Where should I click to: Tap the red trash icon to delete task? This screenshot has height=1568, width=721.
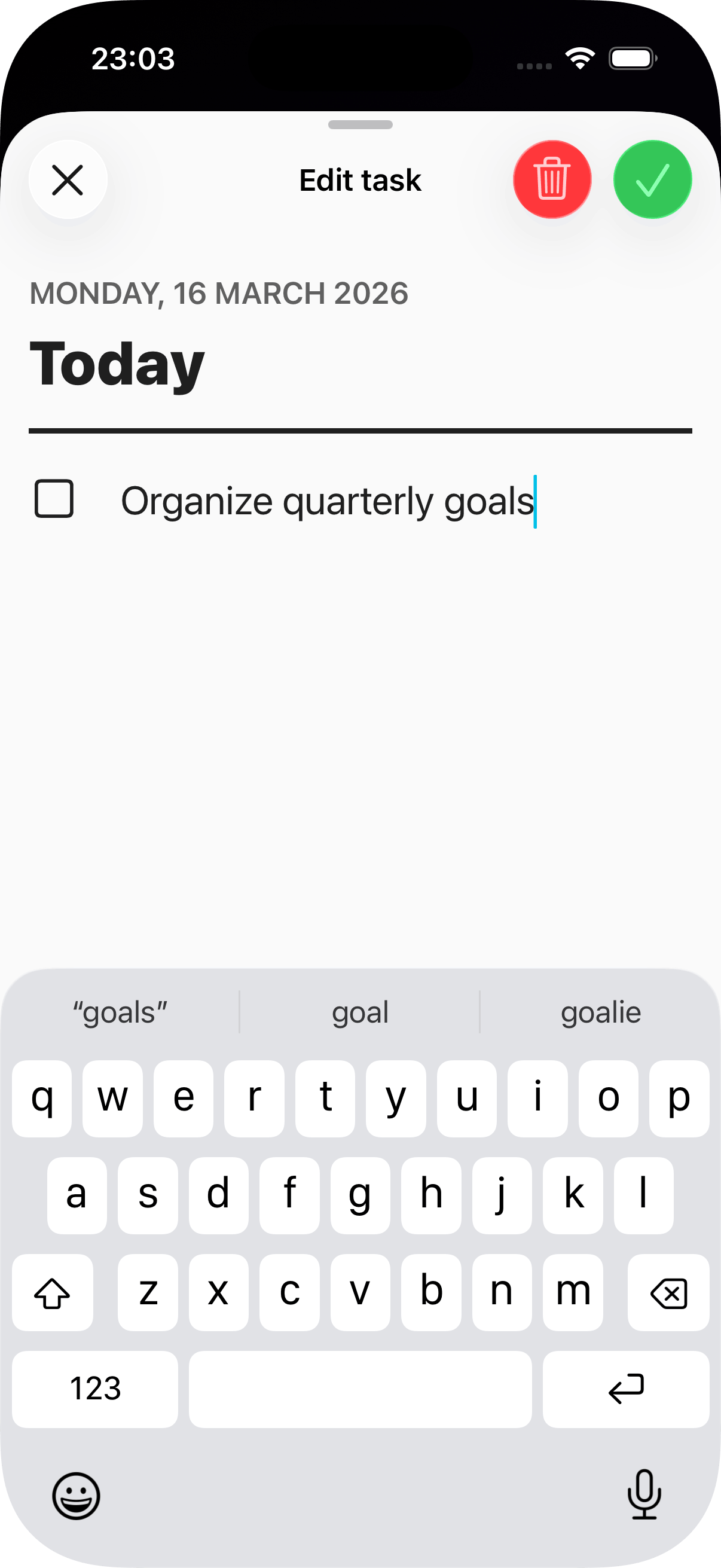click(x=551, y=179)
